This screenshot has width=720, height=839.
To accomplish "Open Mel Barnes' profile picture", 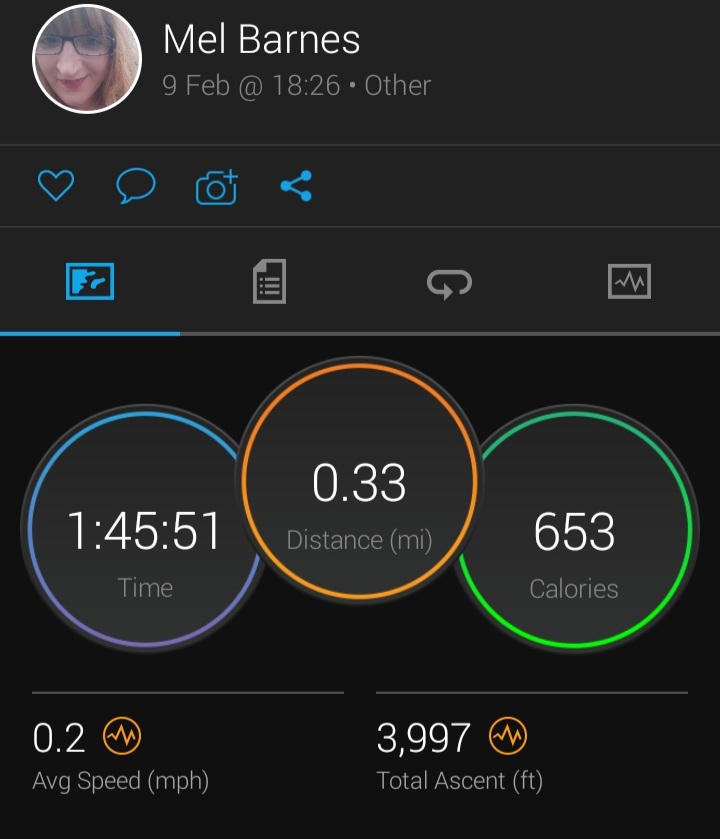I will tap(87, 59).
